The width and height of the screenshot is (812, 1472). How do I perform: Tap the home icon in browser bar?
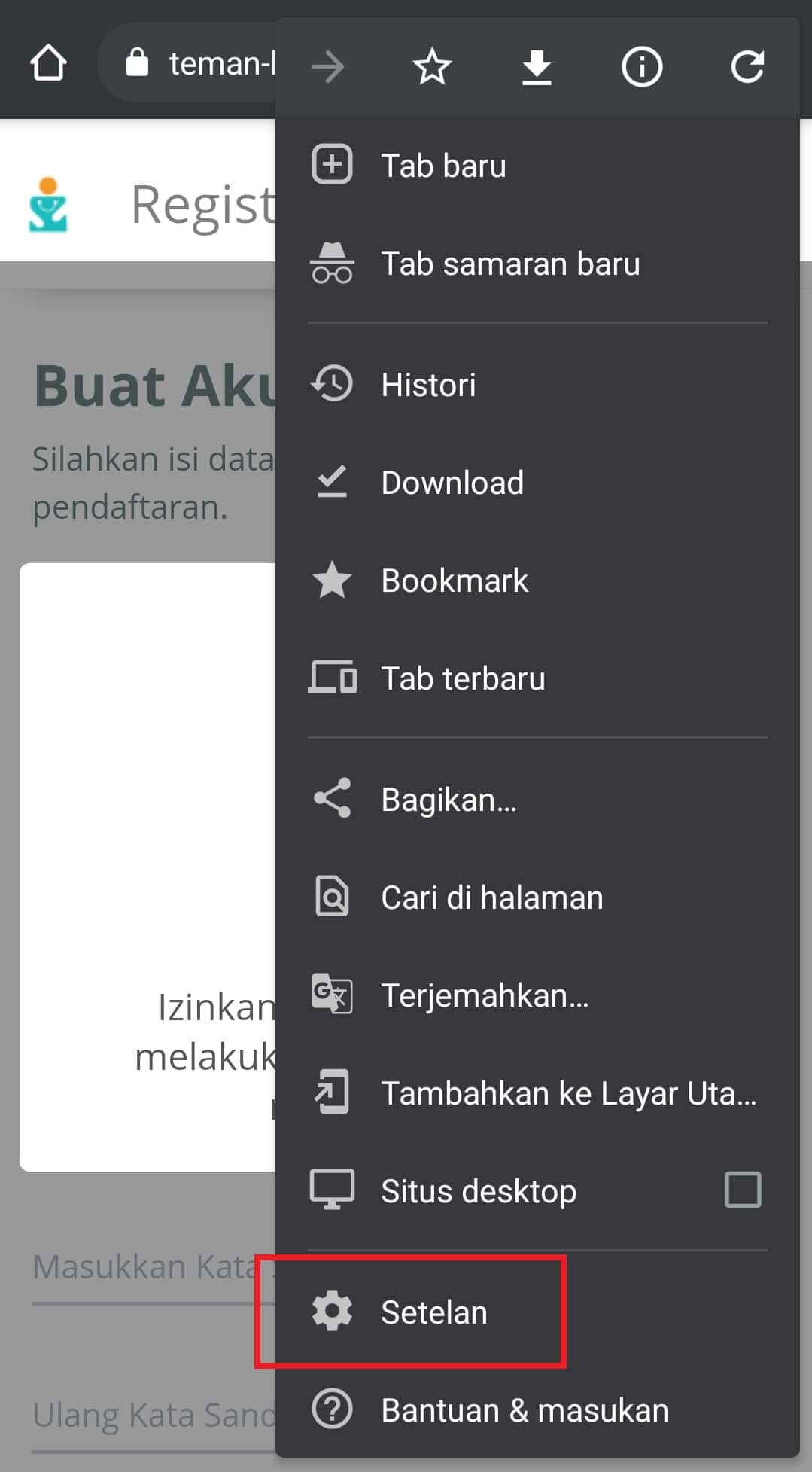(48, 63)
